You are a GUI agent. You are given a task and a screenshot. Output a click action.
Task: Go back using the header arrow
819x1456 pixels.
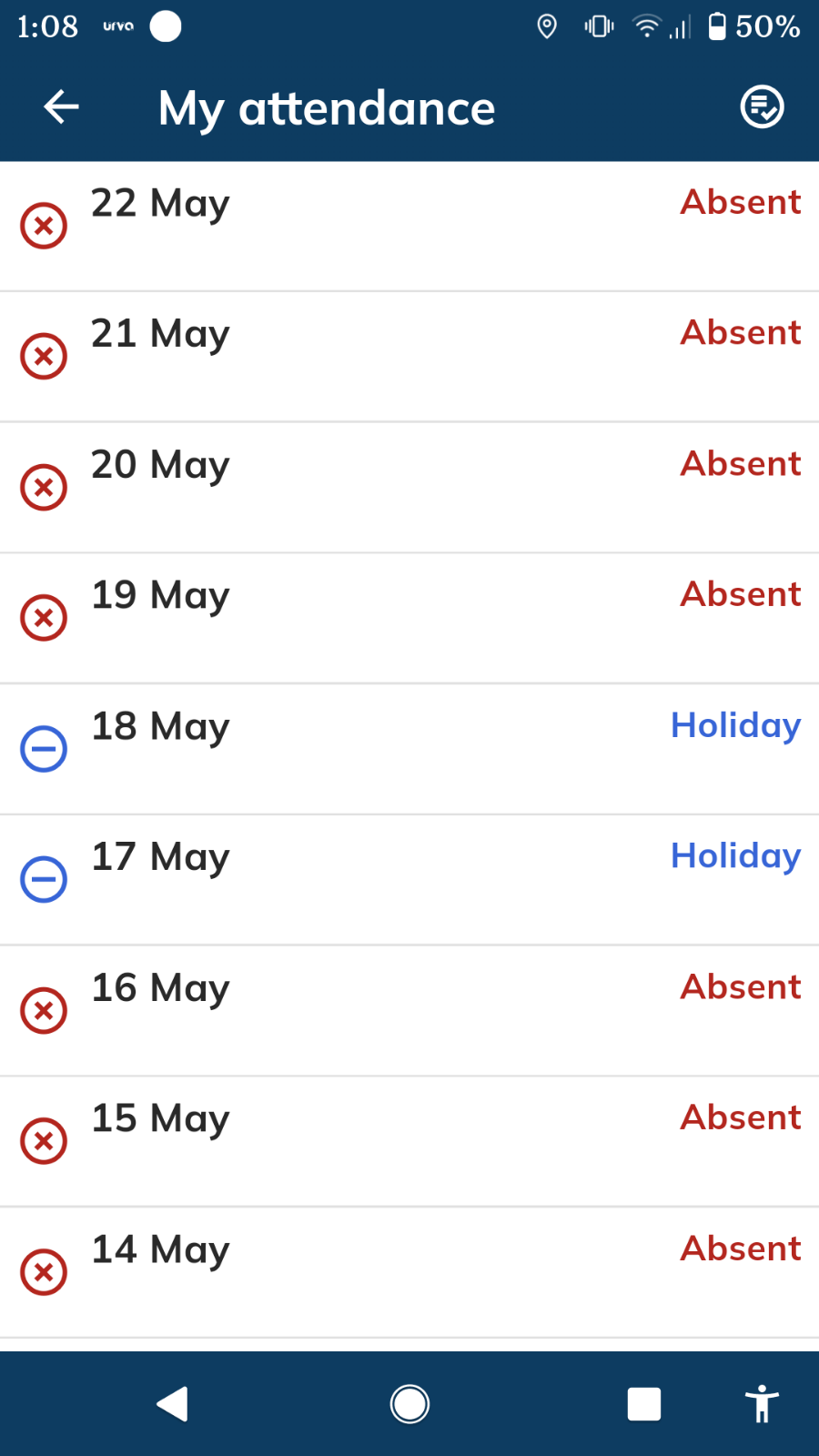[61, 107]
